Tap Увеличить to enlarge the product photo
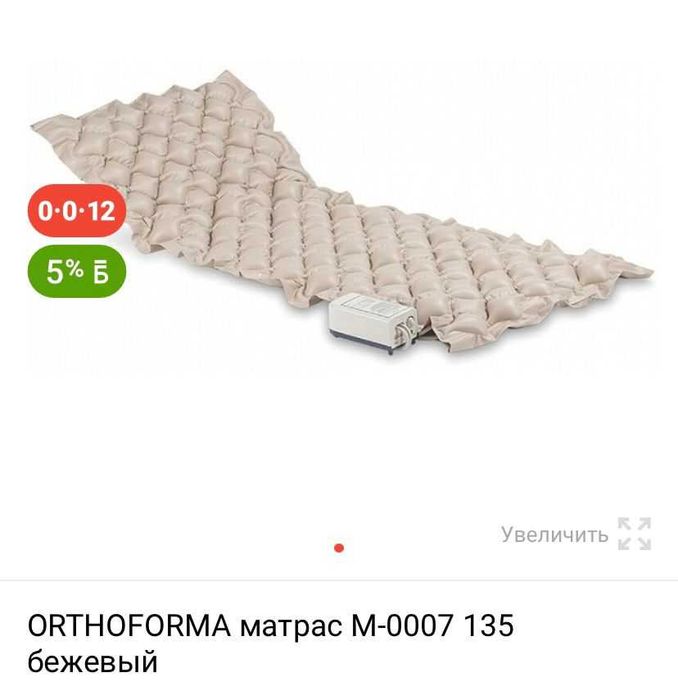678x699 pixels. [575, 534]
